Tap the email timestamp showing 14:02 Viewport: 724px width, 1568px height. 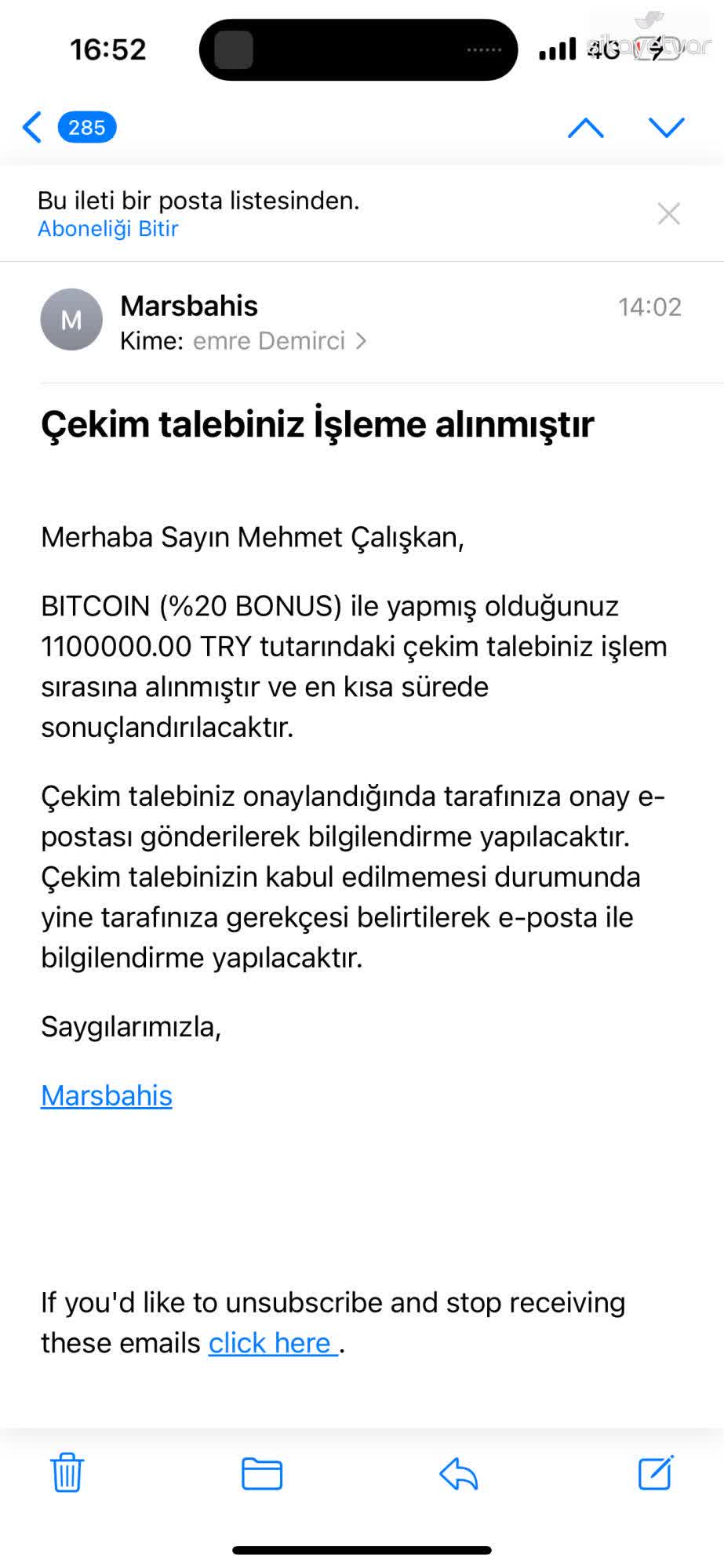click(x=650, y=307)
